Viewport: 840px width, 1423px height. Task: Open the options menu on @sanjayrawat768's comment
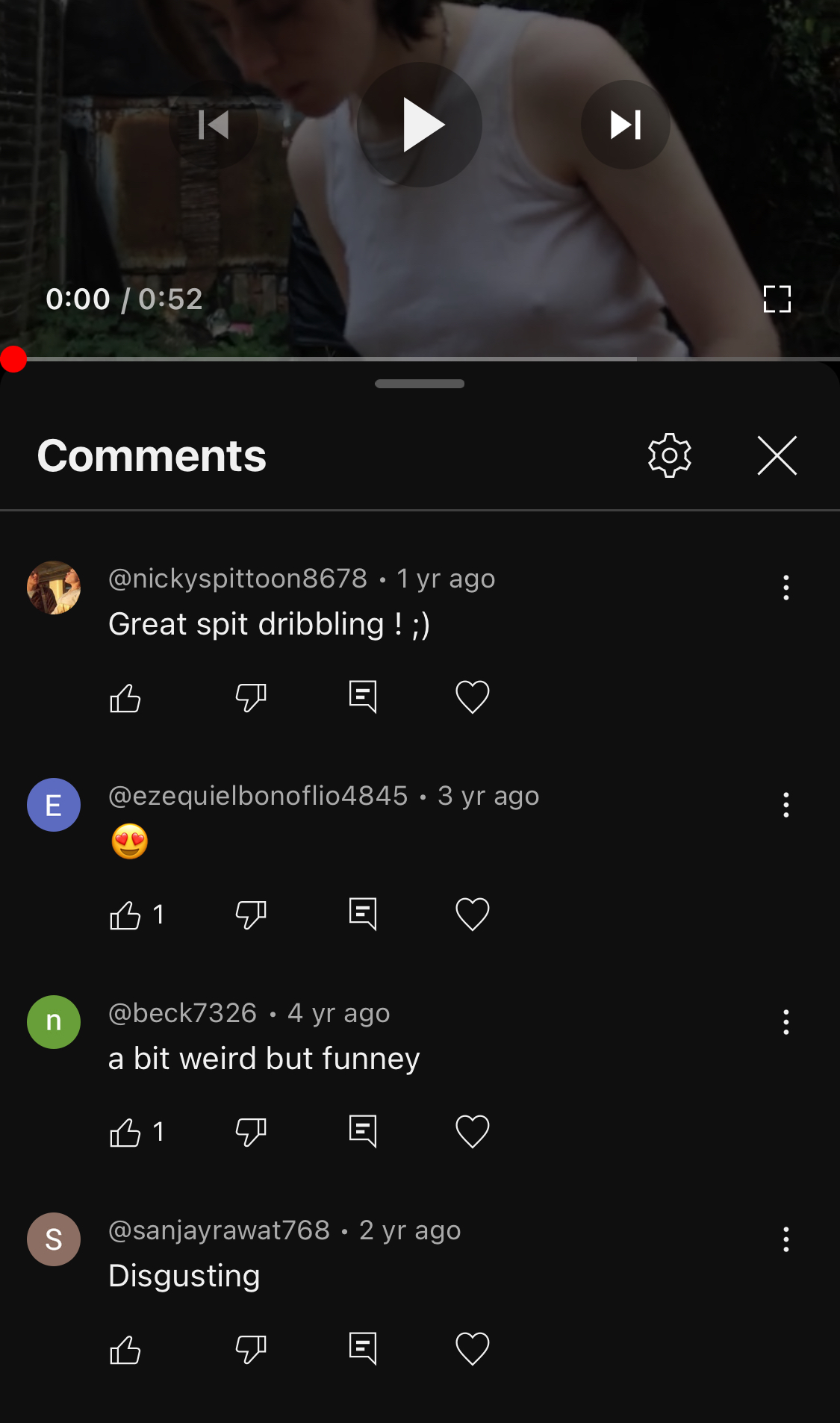[x=785, y=1239]
